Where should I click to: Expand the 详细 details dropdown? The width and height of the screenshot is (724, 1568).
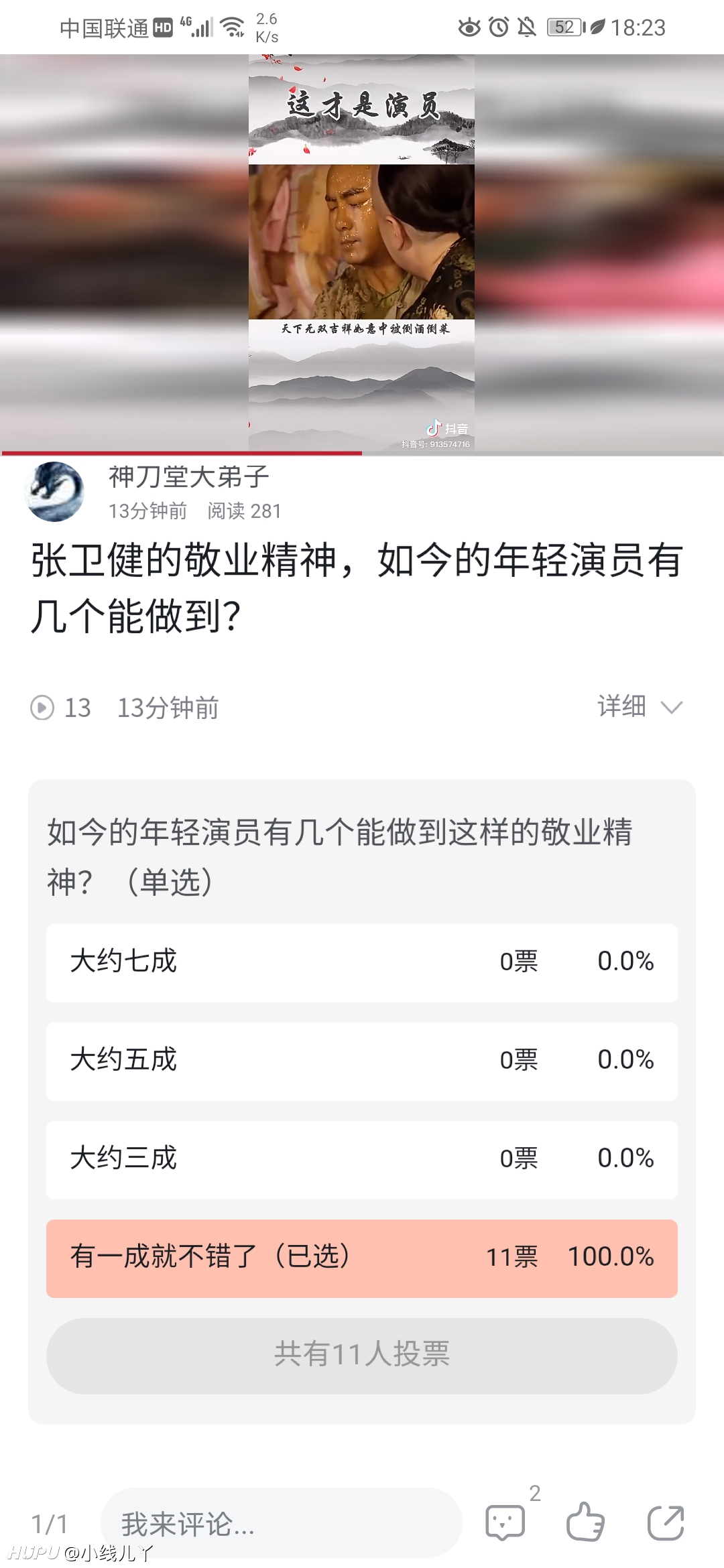(640, 706)
